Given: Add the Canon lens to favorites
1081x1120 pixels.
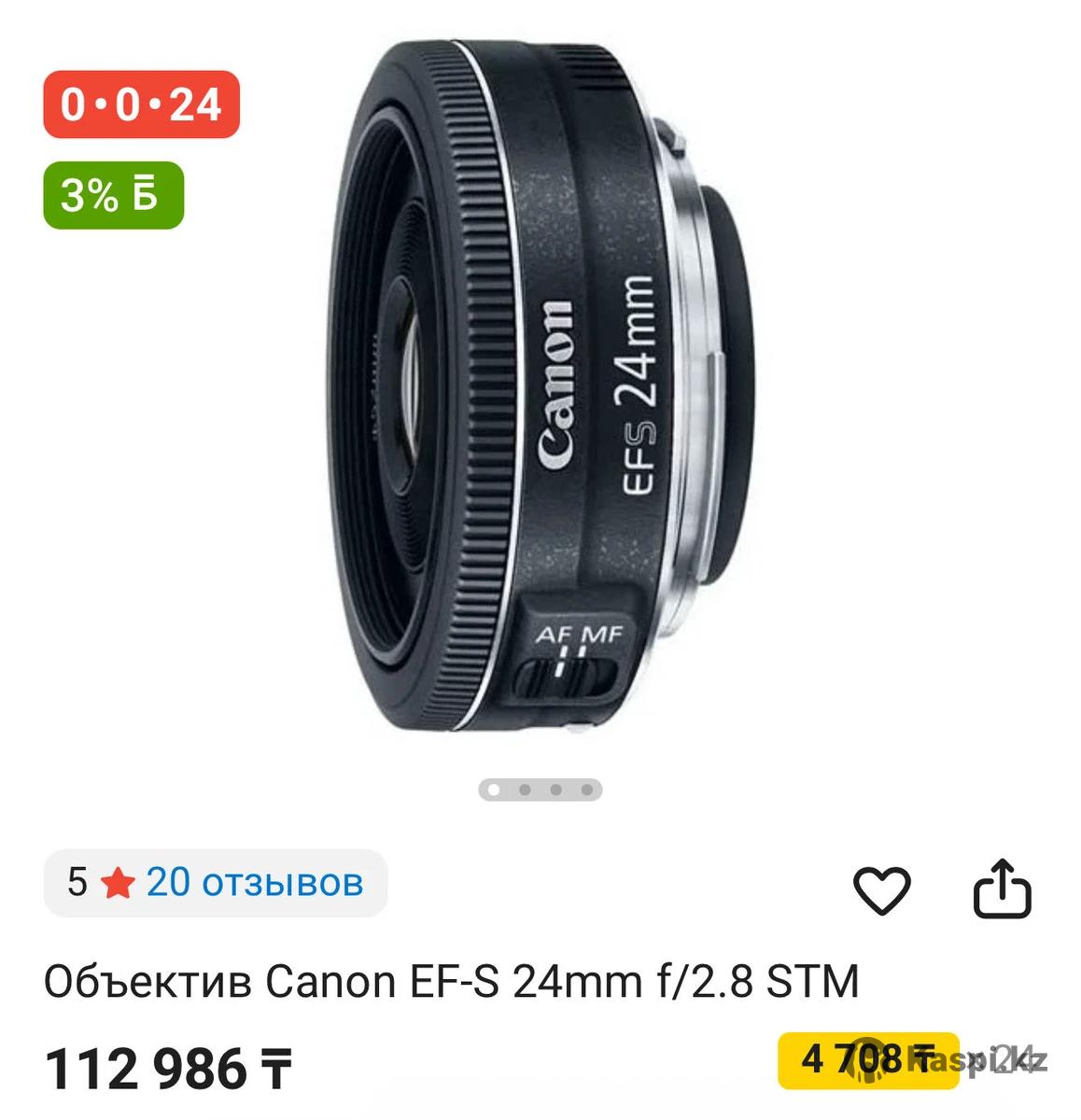Looking at the screenshot, I should [881, 889].
